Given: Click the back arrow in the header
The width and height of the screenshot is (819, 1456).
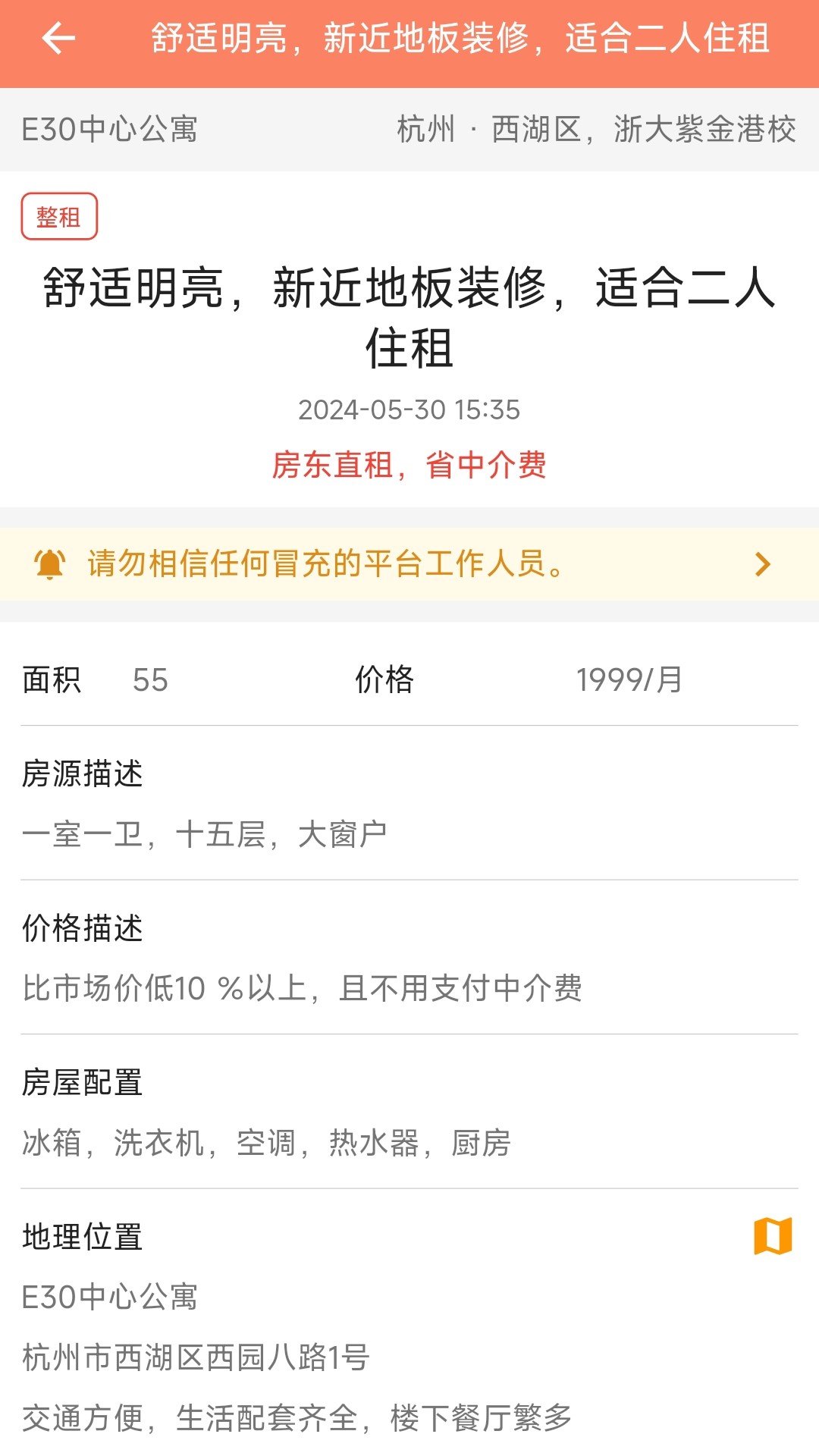Looking at the screenshot, I should (57, 39).
